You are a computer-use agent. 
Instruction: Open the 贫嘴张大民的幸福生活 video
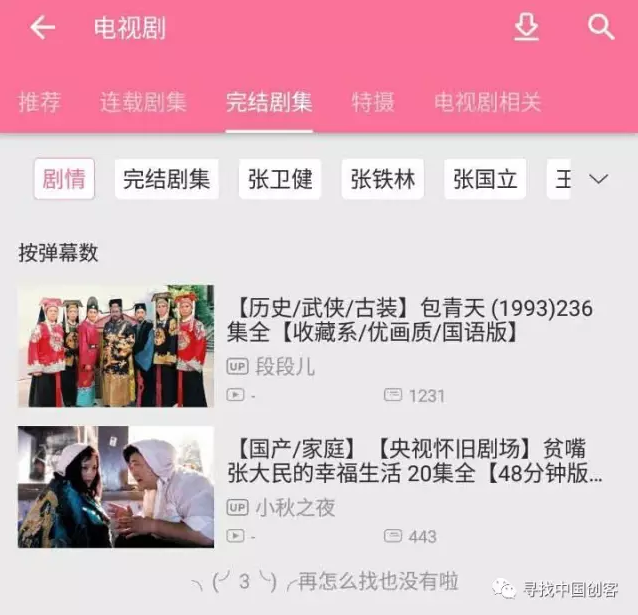click(x=414, y=462)
